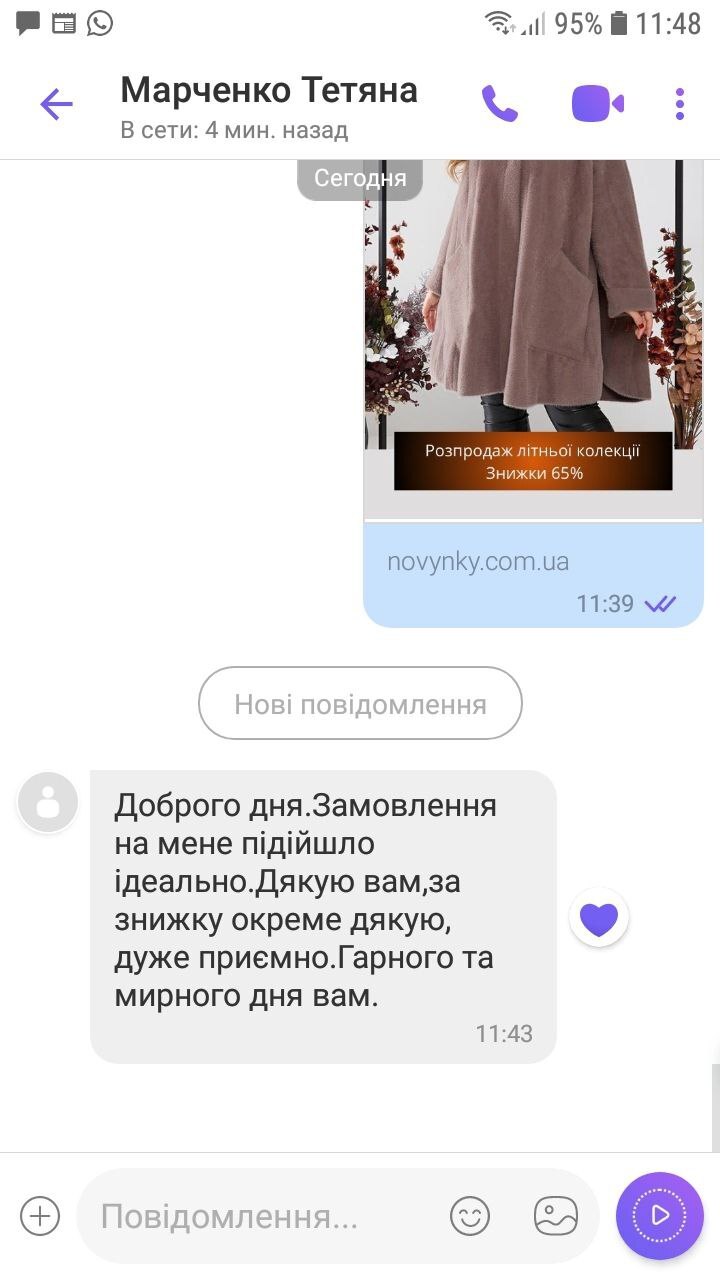Open the overflow menu
The width and height of the screenshot is (720, 1280).
680,103
